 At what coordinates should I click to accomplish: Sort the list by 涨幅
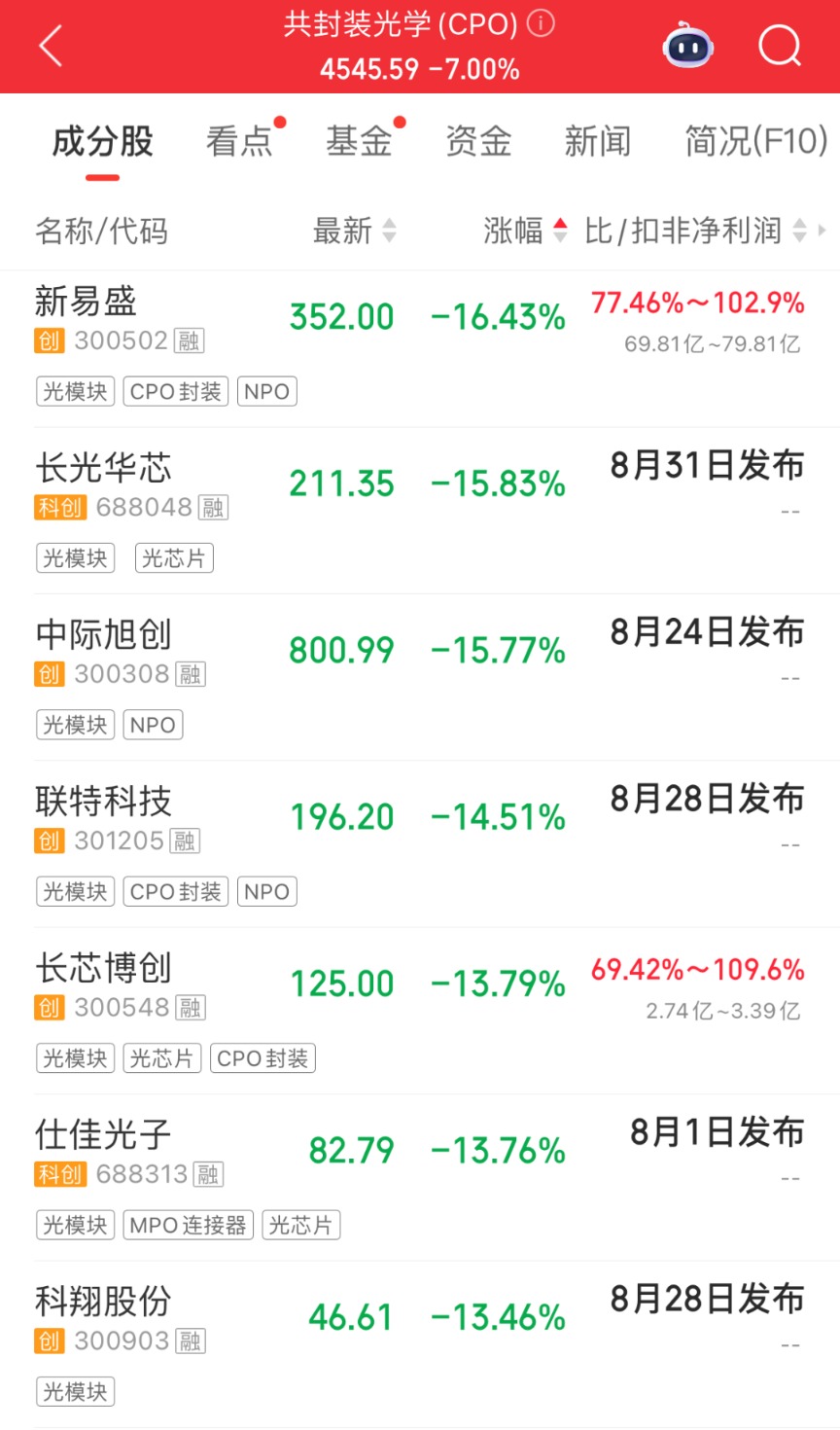pyautogui.click(x=525, y=231)
